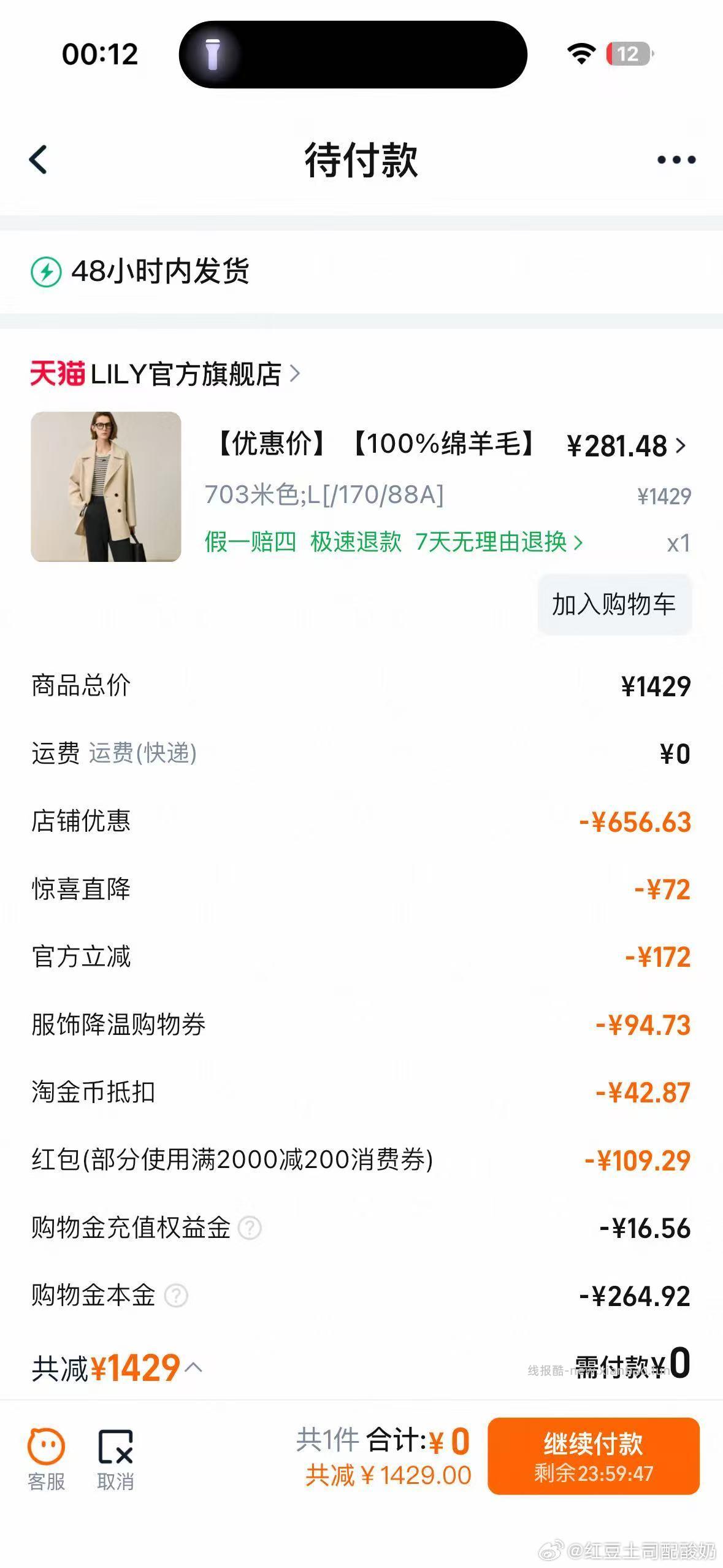Contact 客服 customer service
This screenshot has height=1568, width=723.
coord(46,1459)
